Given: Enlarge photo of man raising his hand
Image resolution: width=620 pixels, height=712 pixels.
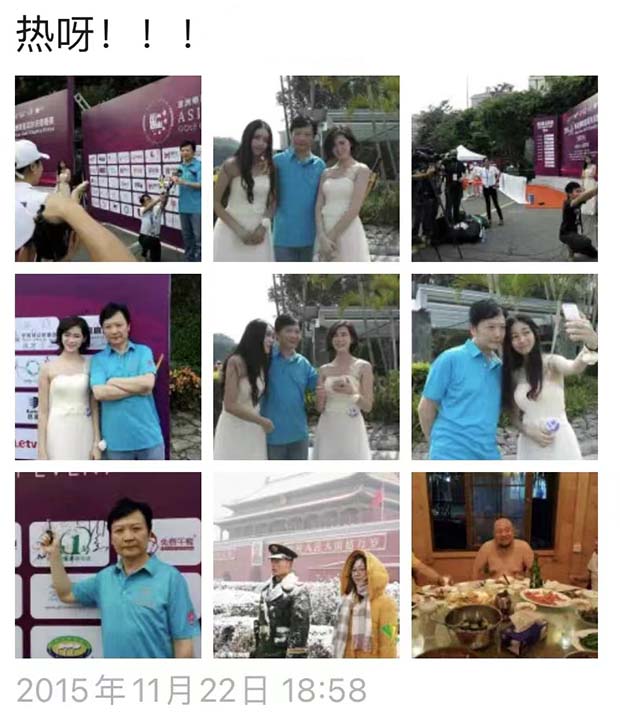Looking at the screenshot, I should (107, 565).
